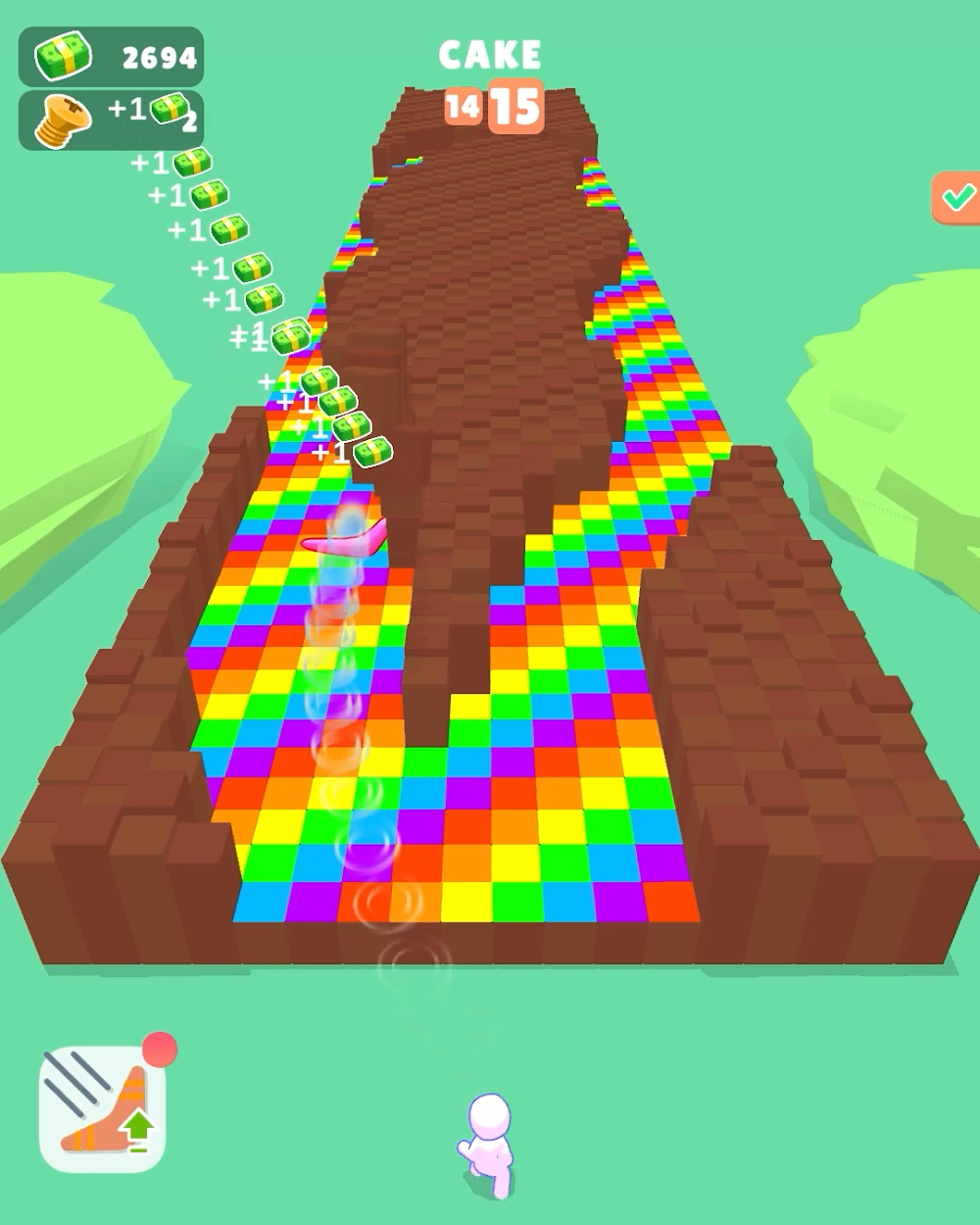Screen dimensions: 980x1225
Task: Open the boomerang upgrade button
Action: coord(102,1108)
